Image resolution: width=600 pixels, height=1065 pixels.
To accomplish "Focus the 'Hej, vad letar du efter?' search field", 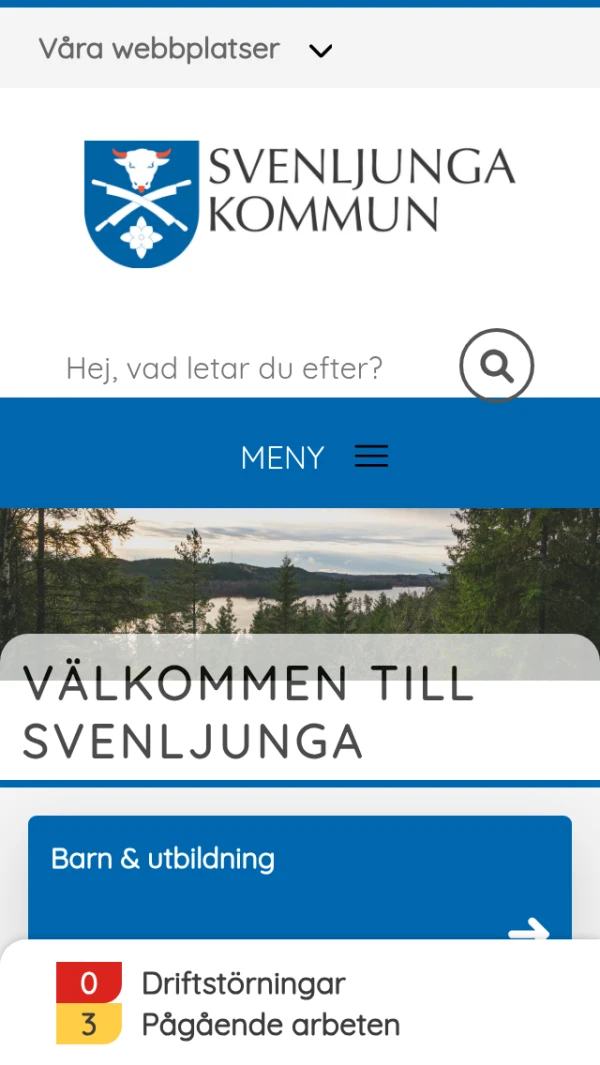I will click(225, 368).
